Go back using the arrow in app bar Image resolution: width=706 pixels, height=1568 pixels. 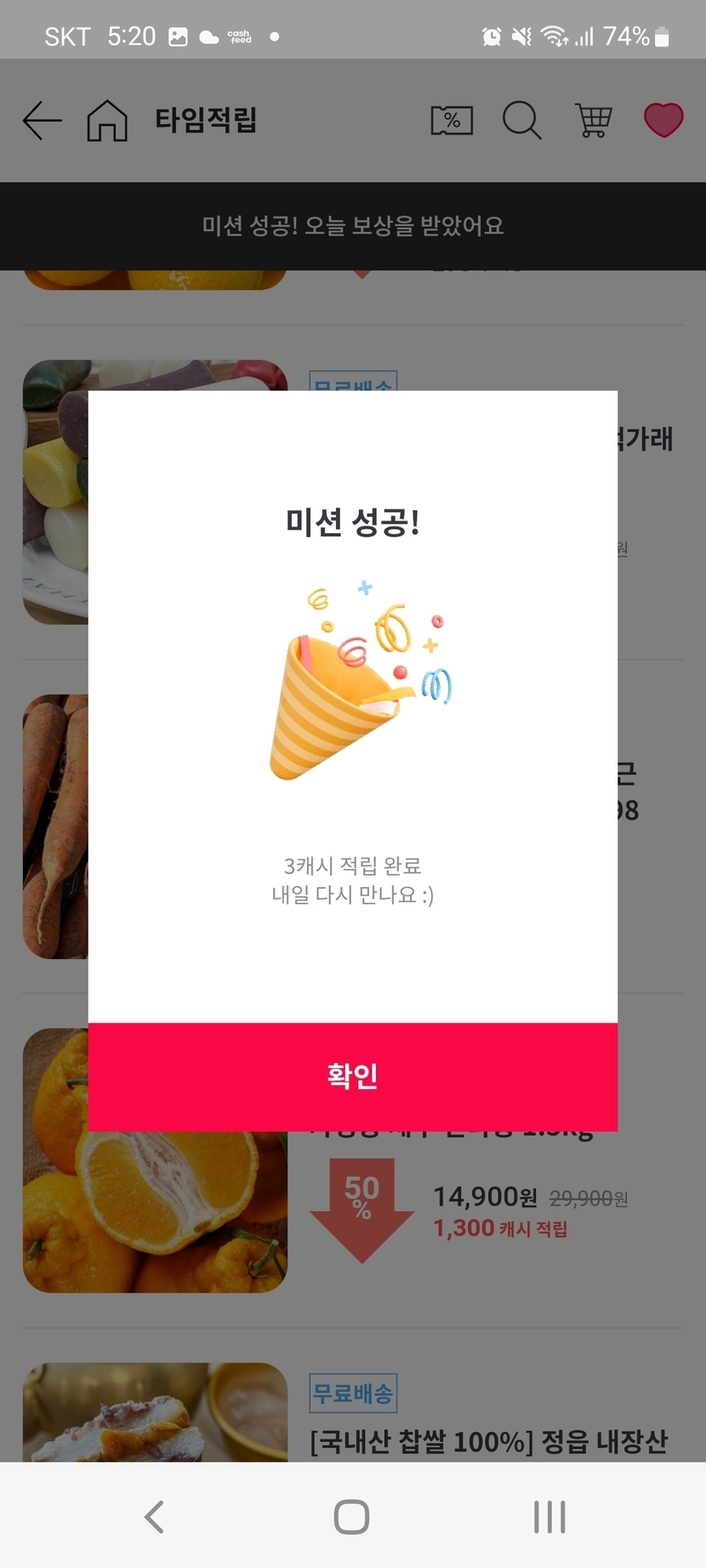point(42,121)
